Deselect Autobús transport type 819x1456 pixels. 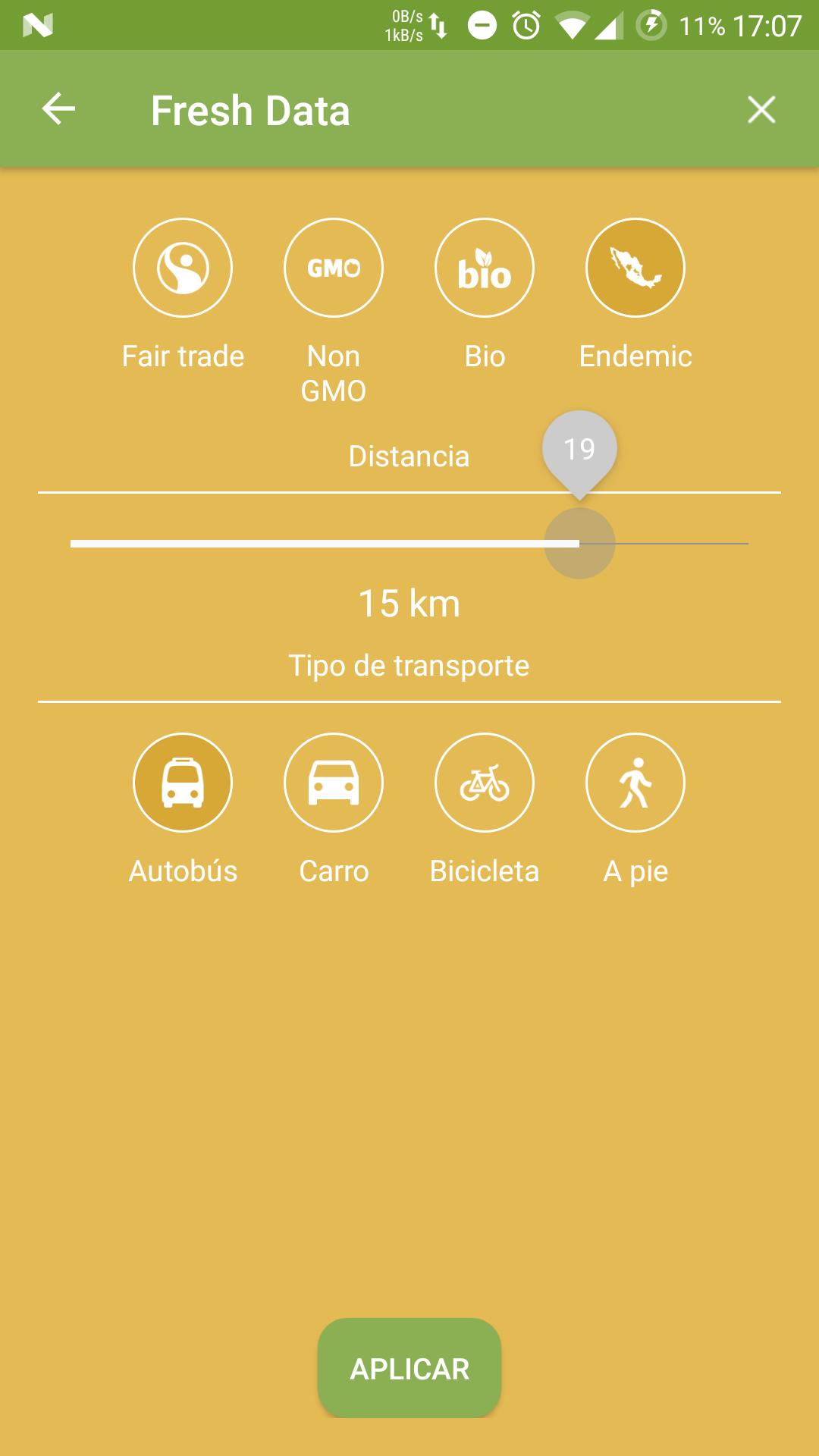pos(183,783)
